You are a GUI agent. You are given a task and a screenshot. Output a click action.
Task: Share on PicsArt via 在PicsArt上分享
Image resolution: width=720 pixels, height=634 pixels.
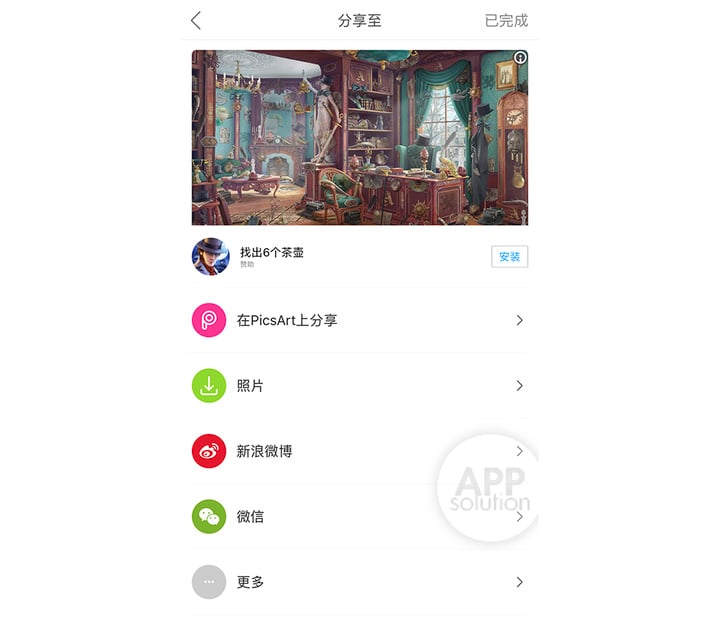pyautogui.click(x=359, y=320)
